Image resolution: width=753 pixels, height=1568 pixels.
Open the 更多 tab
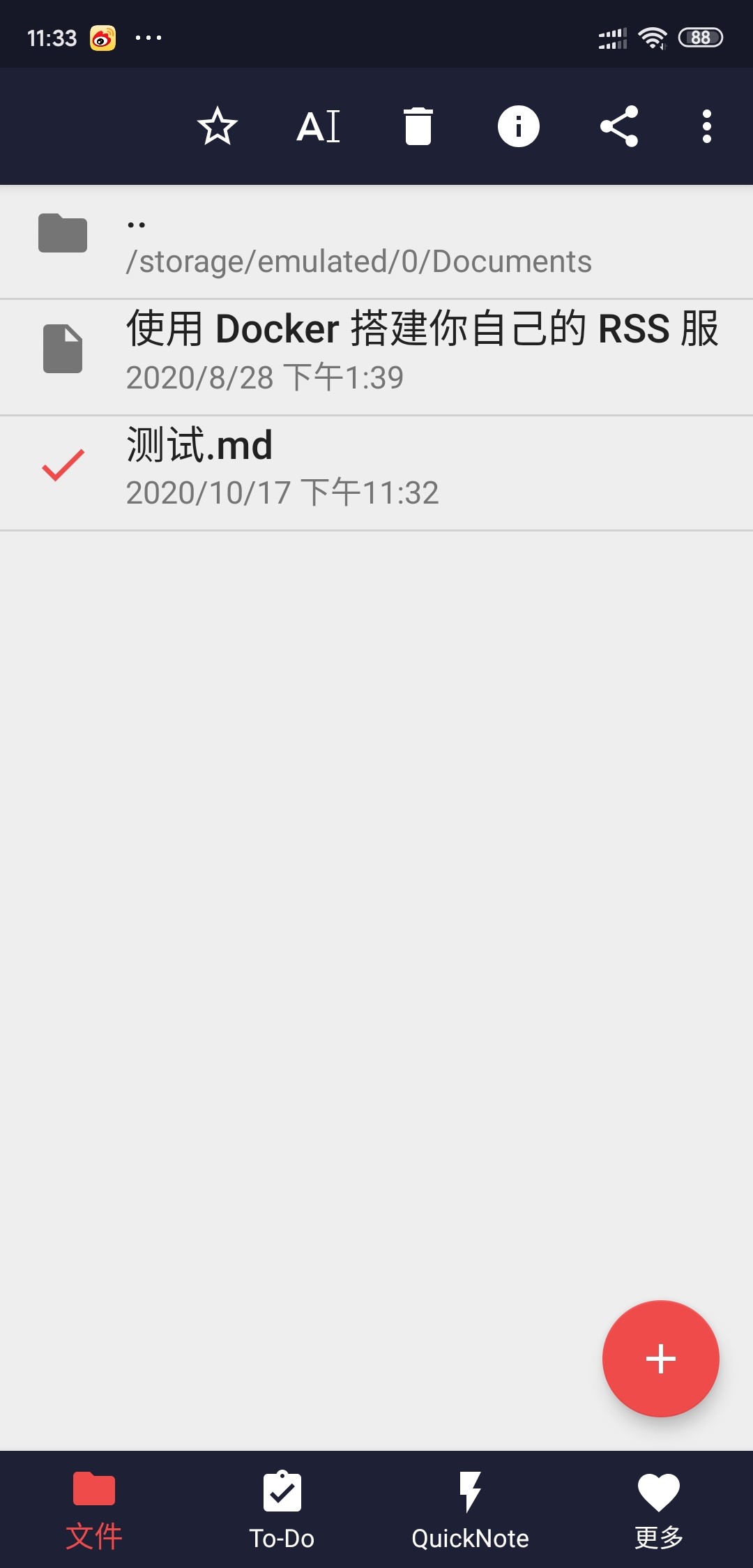pos(658,1509)
